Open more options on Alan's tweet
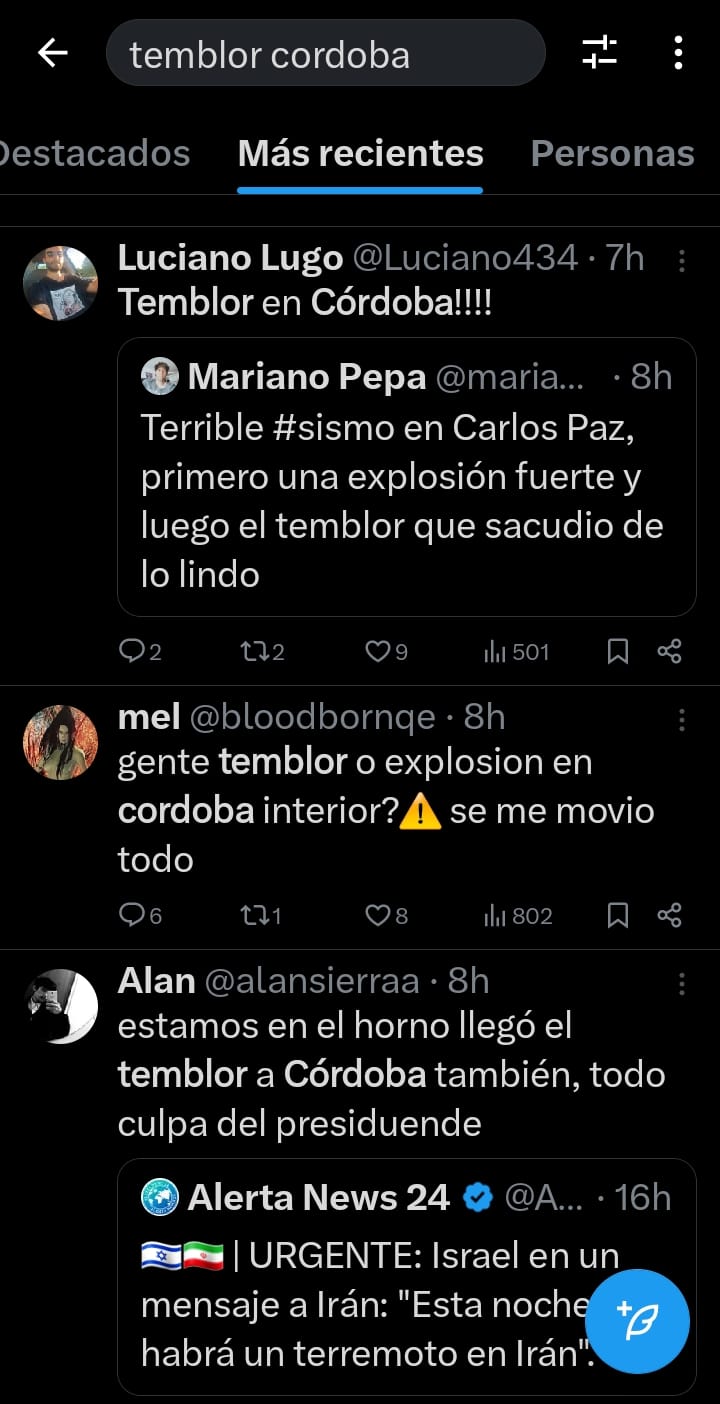Viewport: 720px width, 1404px height. [681, 984]
